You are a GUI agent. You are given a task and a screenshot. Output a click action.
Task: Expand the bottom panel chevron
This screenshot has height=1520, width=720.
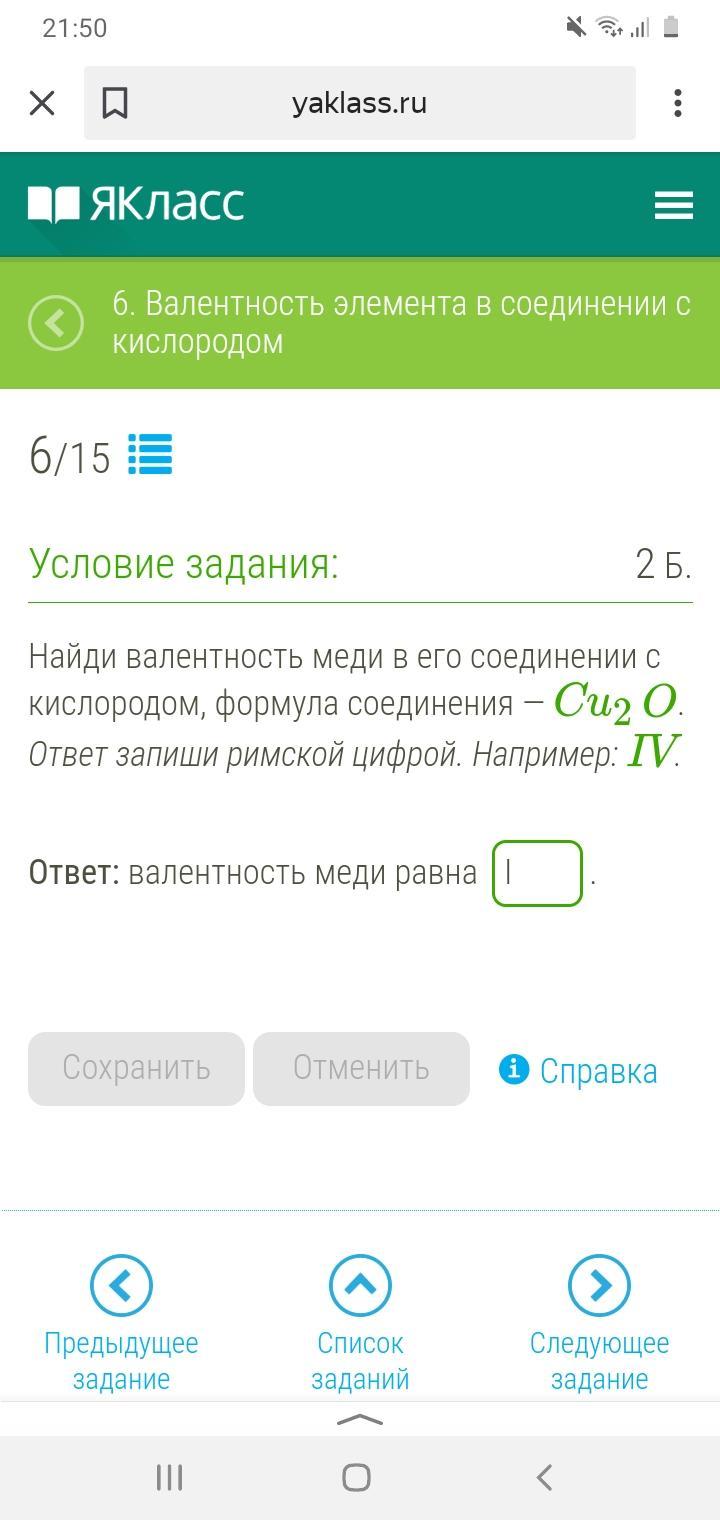coord(360,1420)
